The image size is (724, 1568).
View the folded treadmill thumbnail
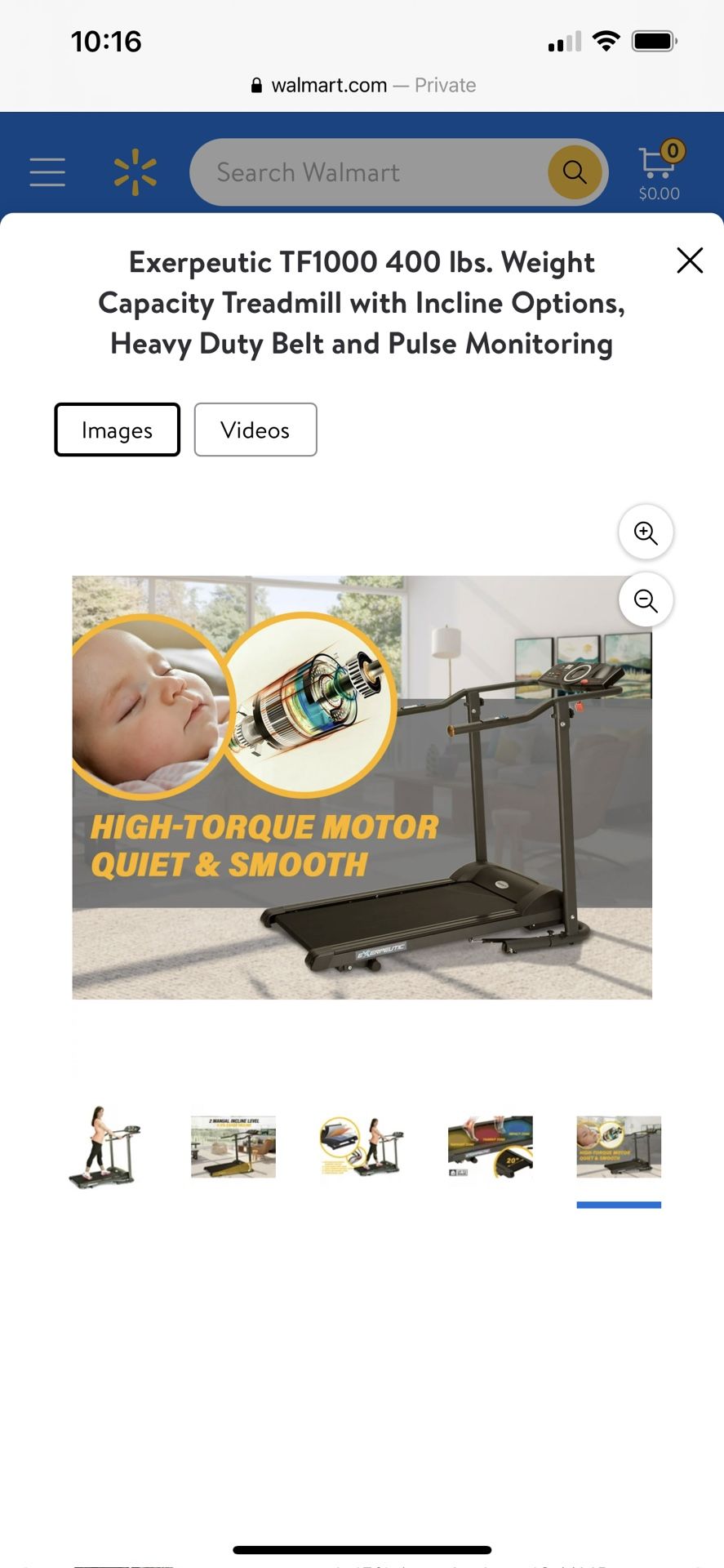[362, 1147]
